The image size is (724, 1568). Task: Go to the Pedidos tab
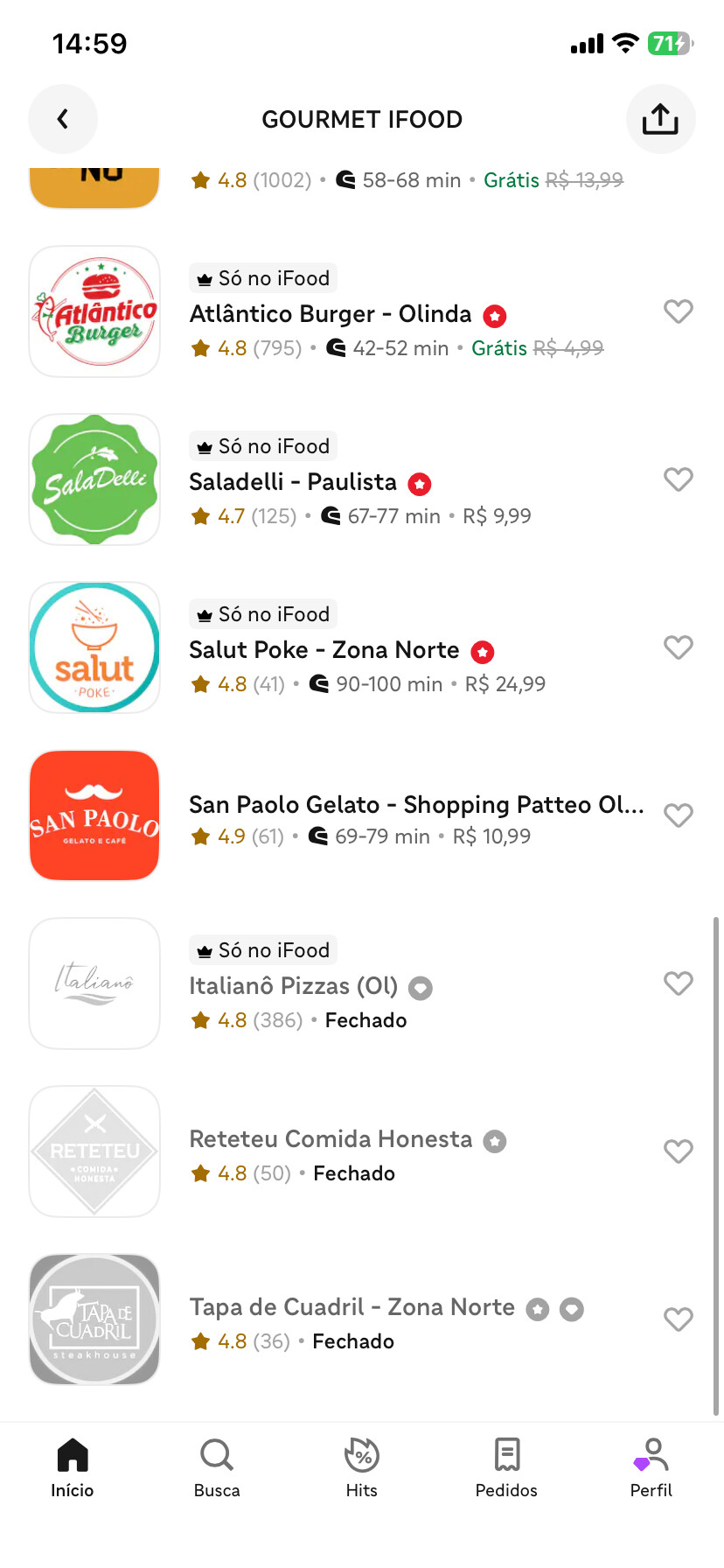pos(506,1468)
